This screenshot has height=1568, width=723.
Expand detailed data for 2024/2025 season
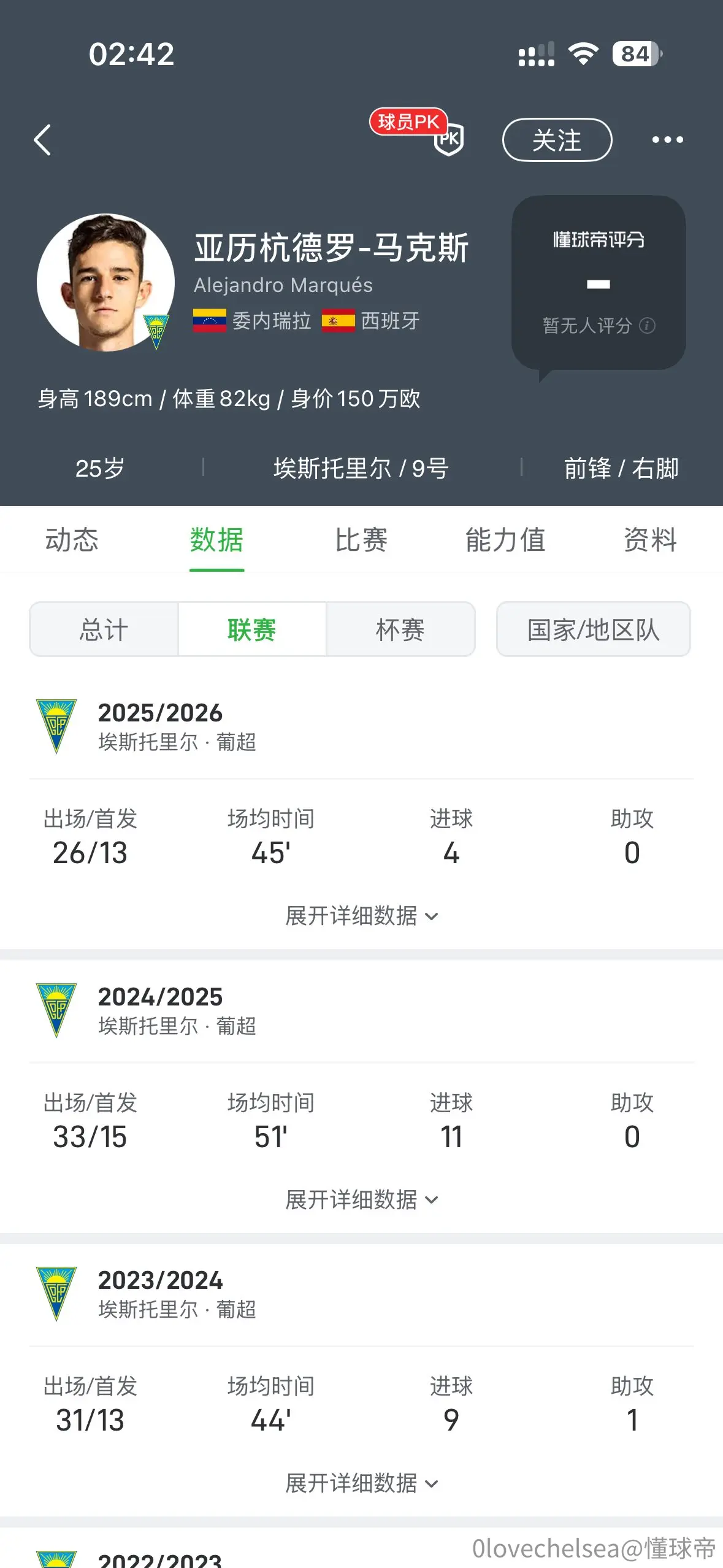pos(362,1199)
